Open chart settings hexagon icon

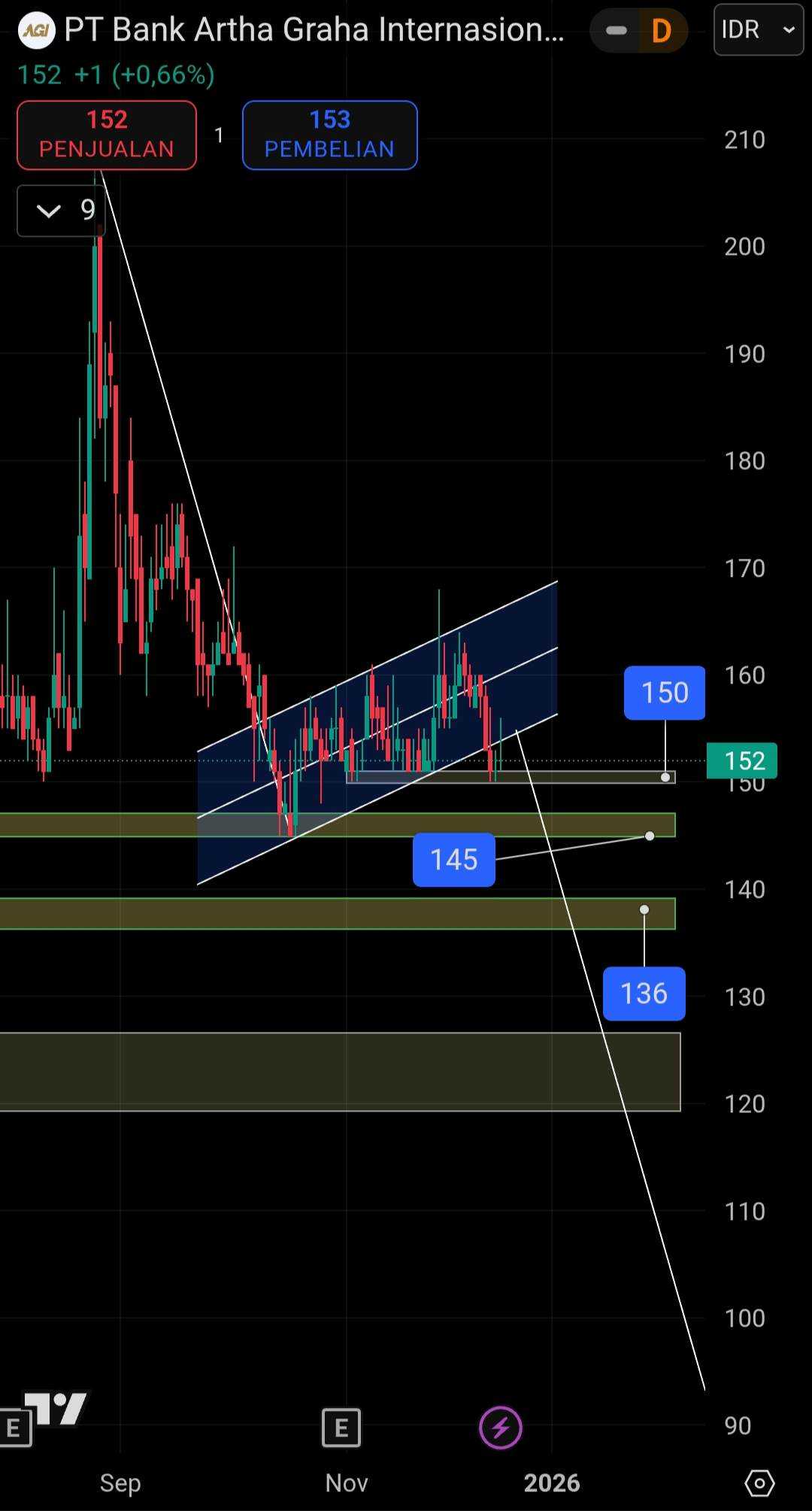tap(759, 1483)
